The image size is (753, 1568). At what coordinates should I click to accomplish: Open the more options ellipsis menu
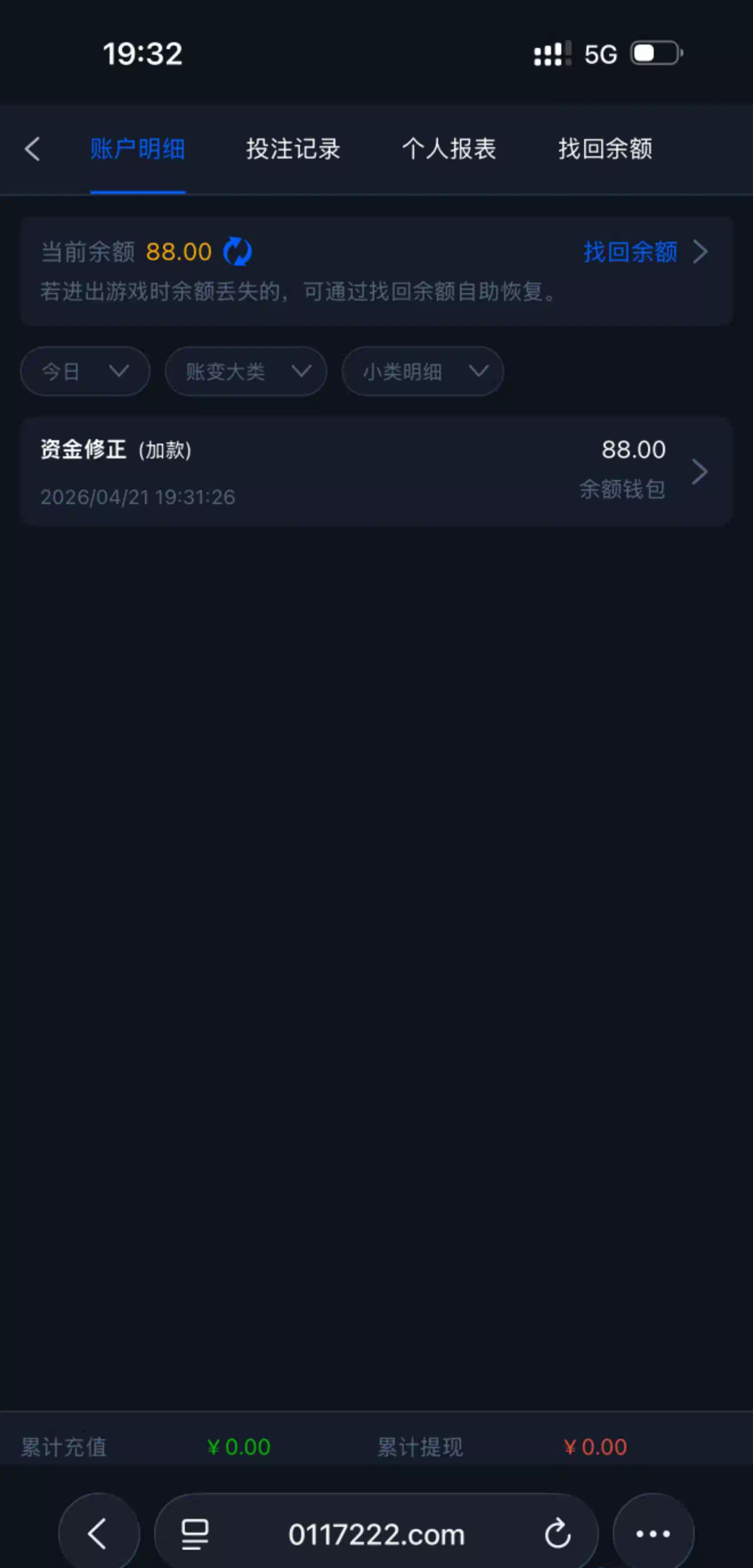pyautogui.click(x=652, y=1534)
